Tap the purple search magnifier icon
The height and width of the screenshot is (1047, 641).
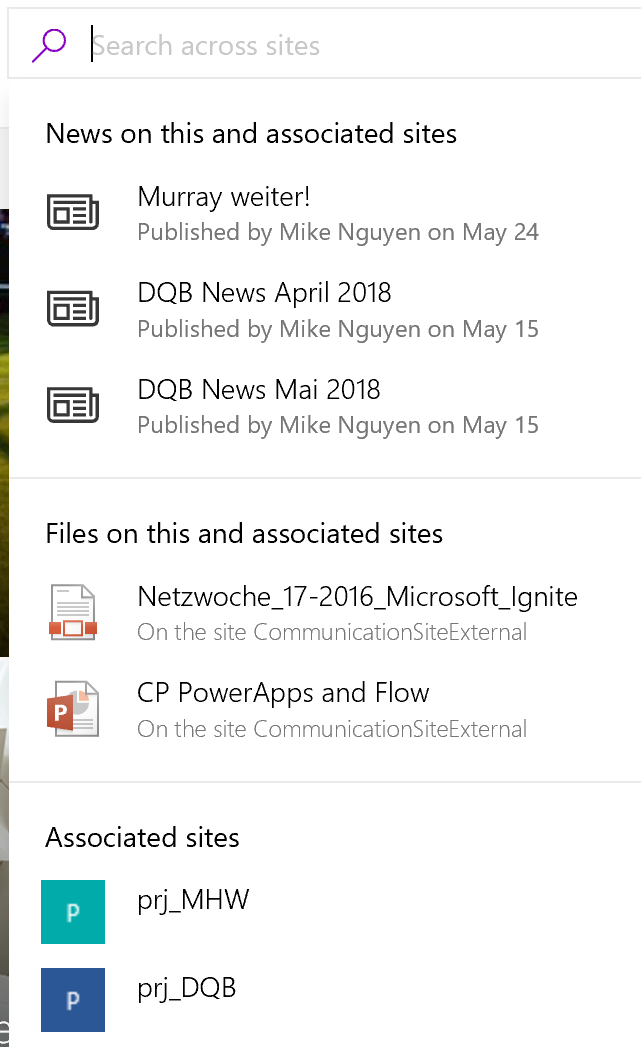tap(49, 45)
